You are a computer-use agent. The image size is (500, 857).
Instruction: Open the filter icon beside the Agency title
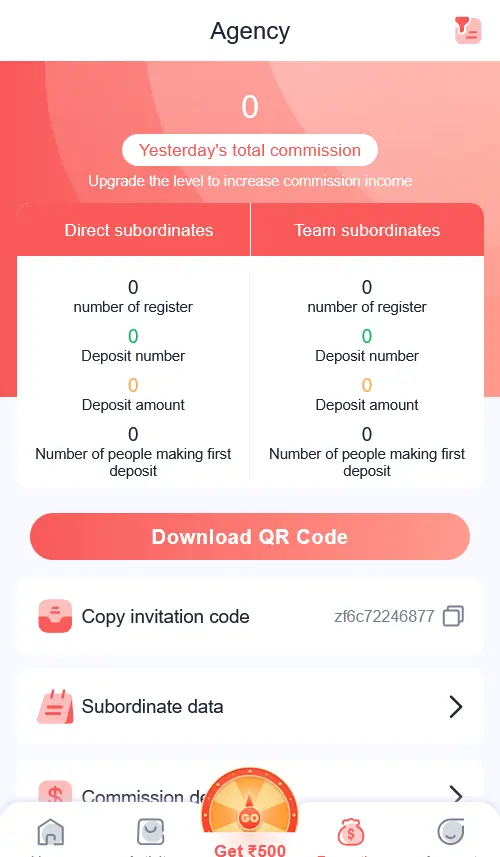point(468,30)
